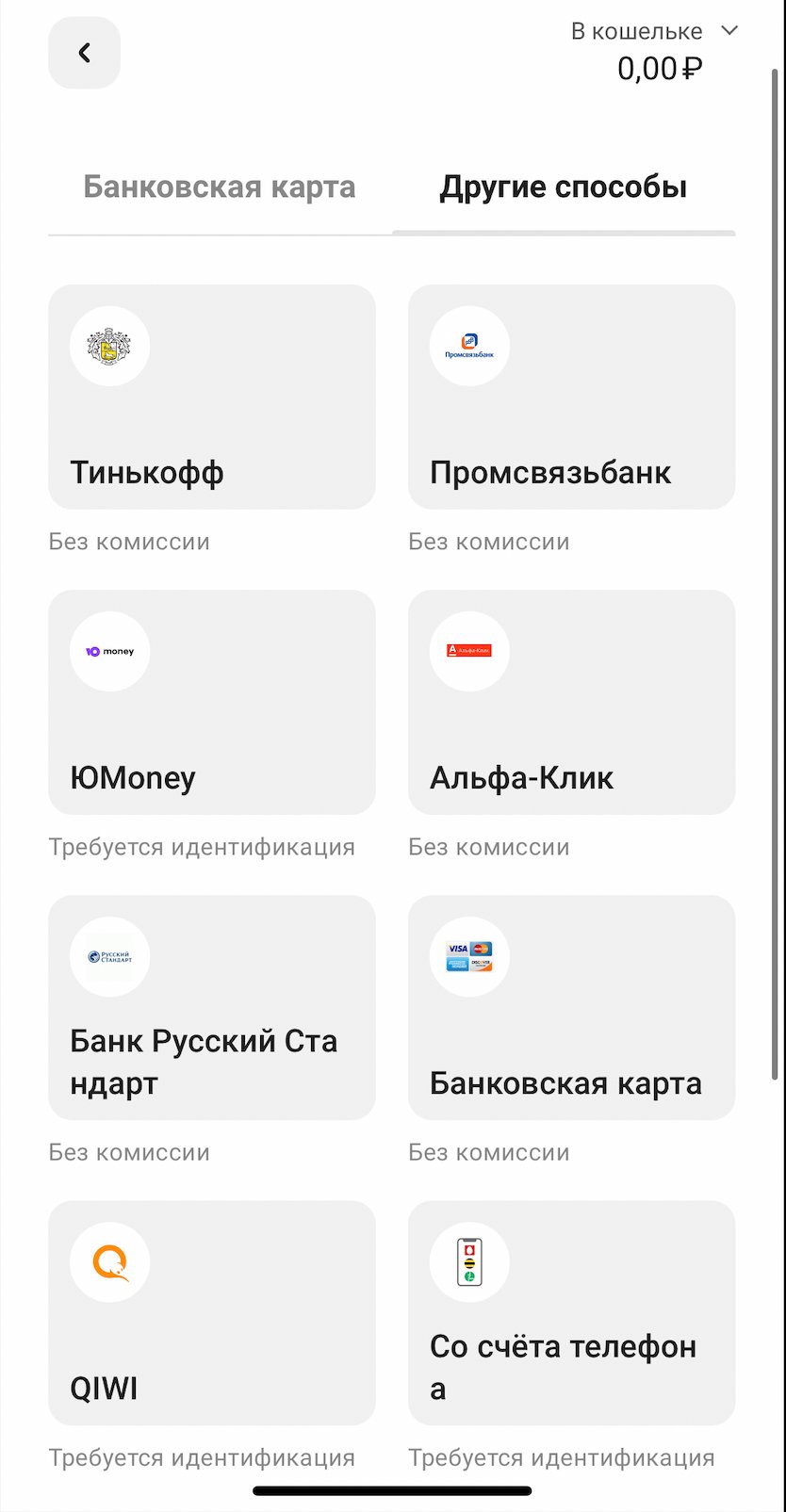
Task: Choose Тинькофф as the payment method
Action: (212, 397)
